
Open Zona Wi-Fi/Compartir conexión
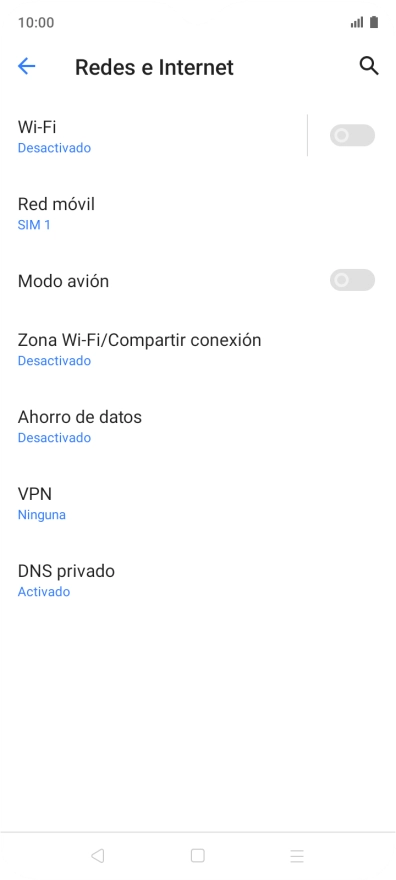click(x=198, y=349)
